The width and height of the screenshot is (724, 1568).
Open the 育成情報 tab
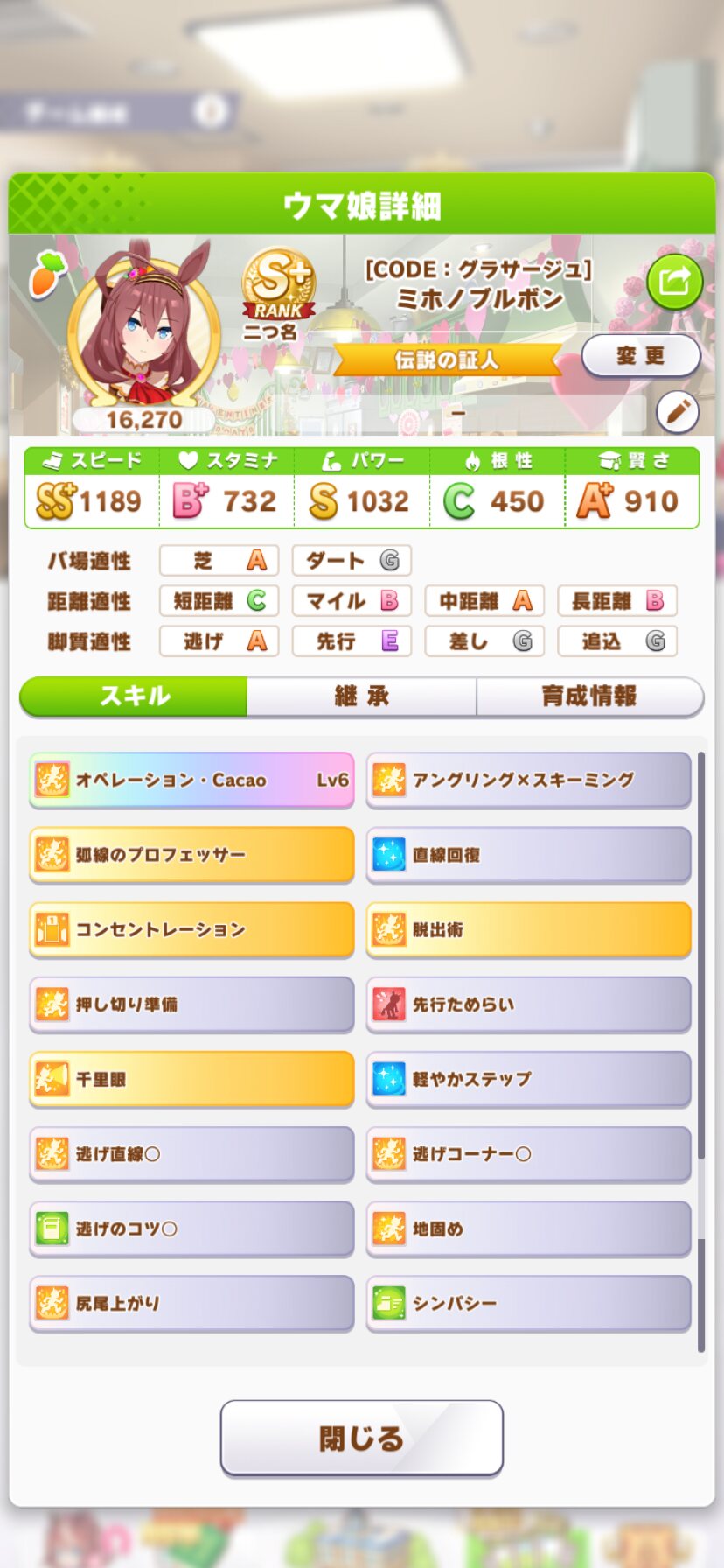coord(588,696)
